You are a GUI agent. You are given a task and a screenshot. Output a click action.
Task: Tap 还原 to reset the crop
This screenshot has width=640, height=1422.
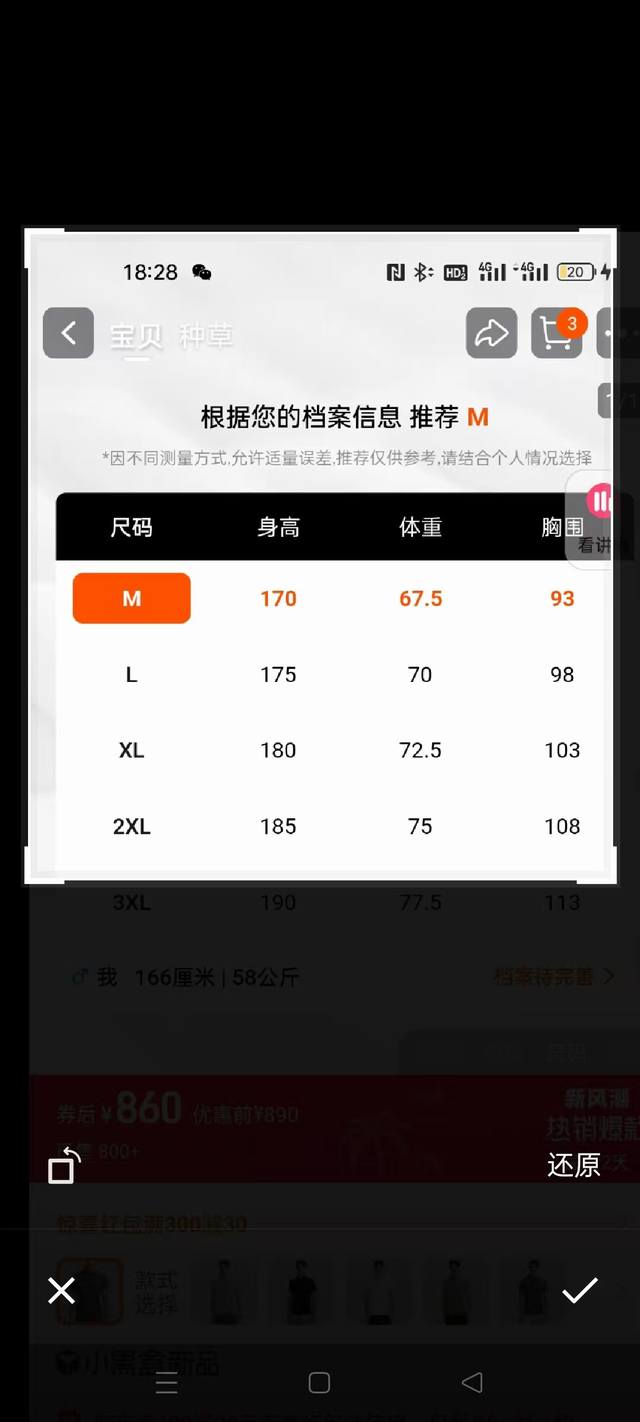click(573, 1165)
